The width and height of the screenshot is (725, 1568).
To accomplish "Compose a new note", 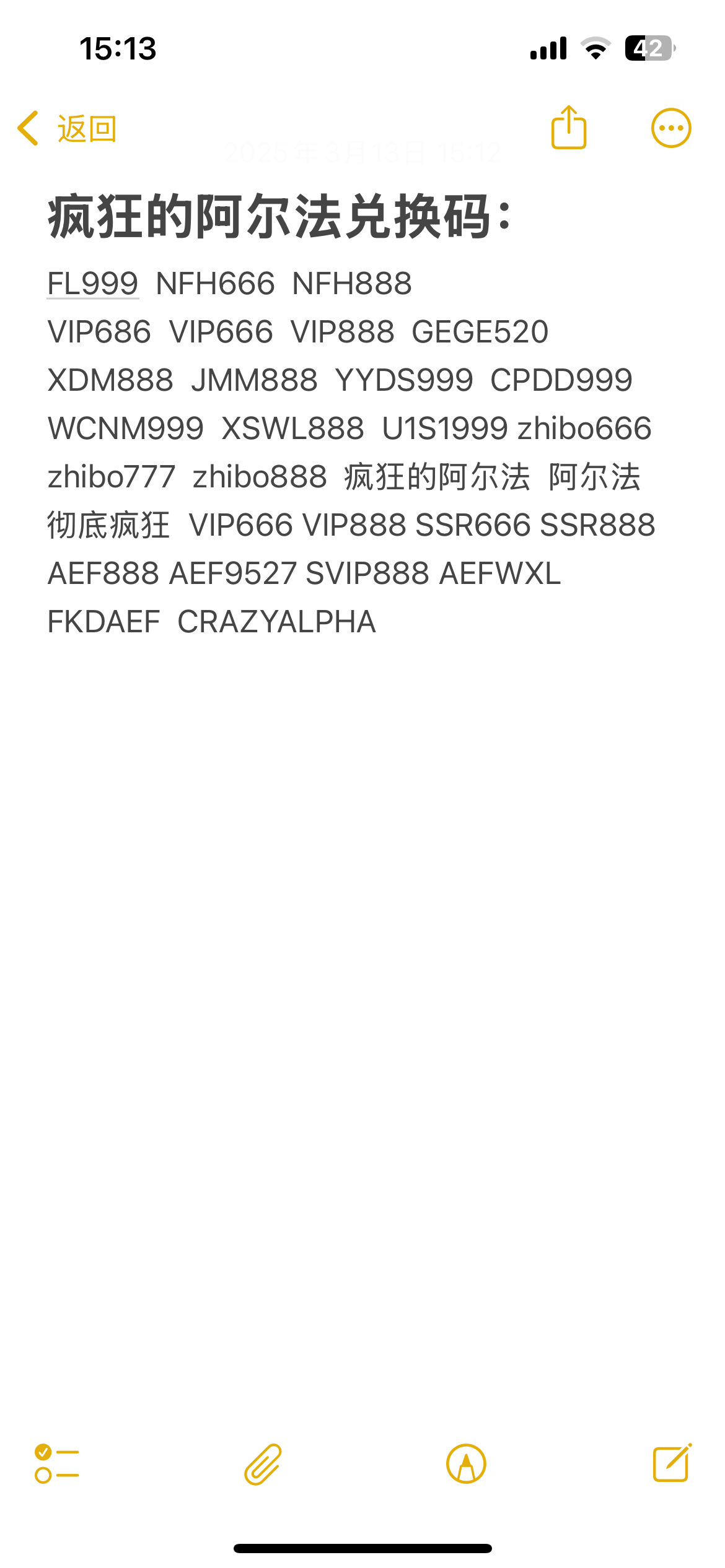I will 672,1462.
